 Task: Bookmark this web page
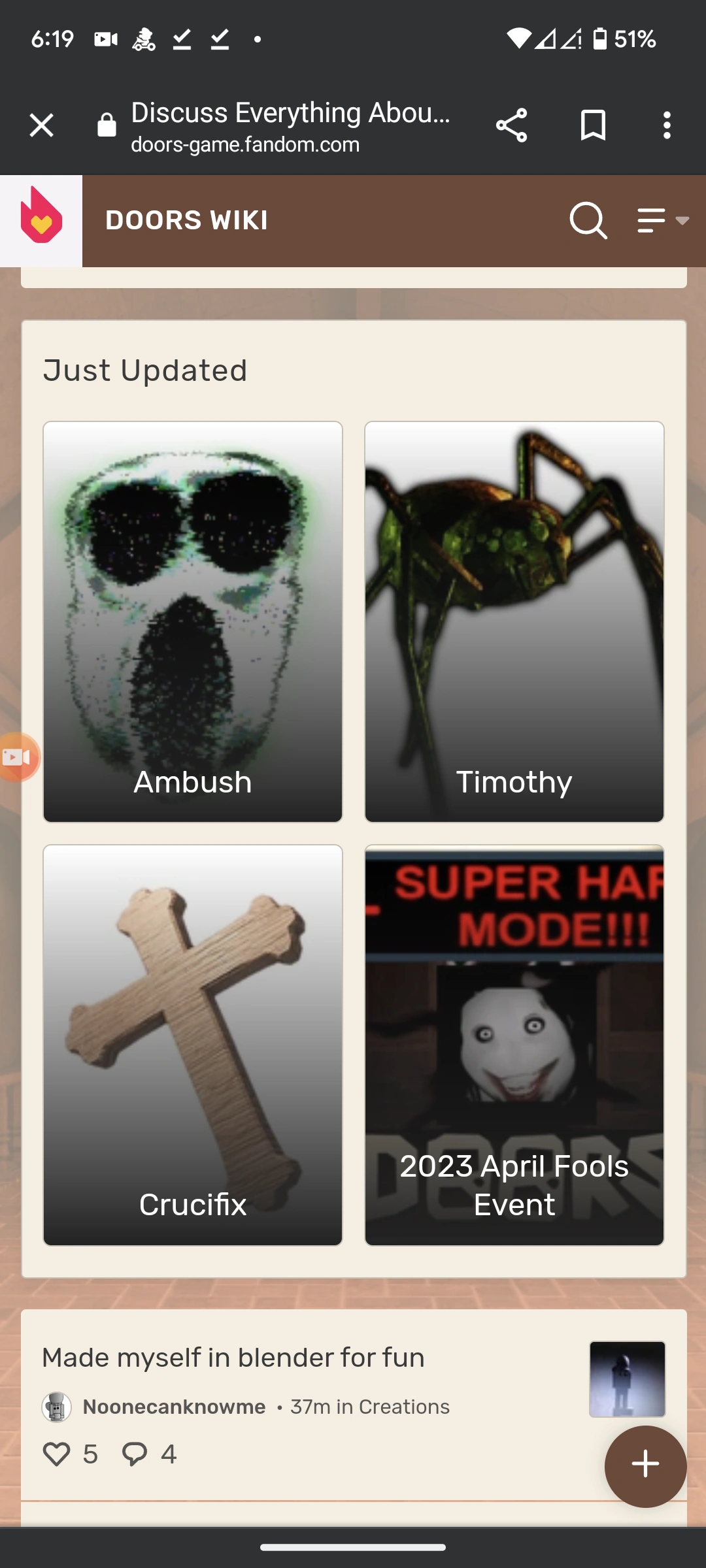pos(593,125)
